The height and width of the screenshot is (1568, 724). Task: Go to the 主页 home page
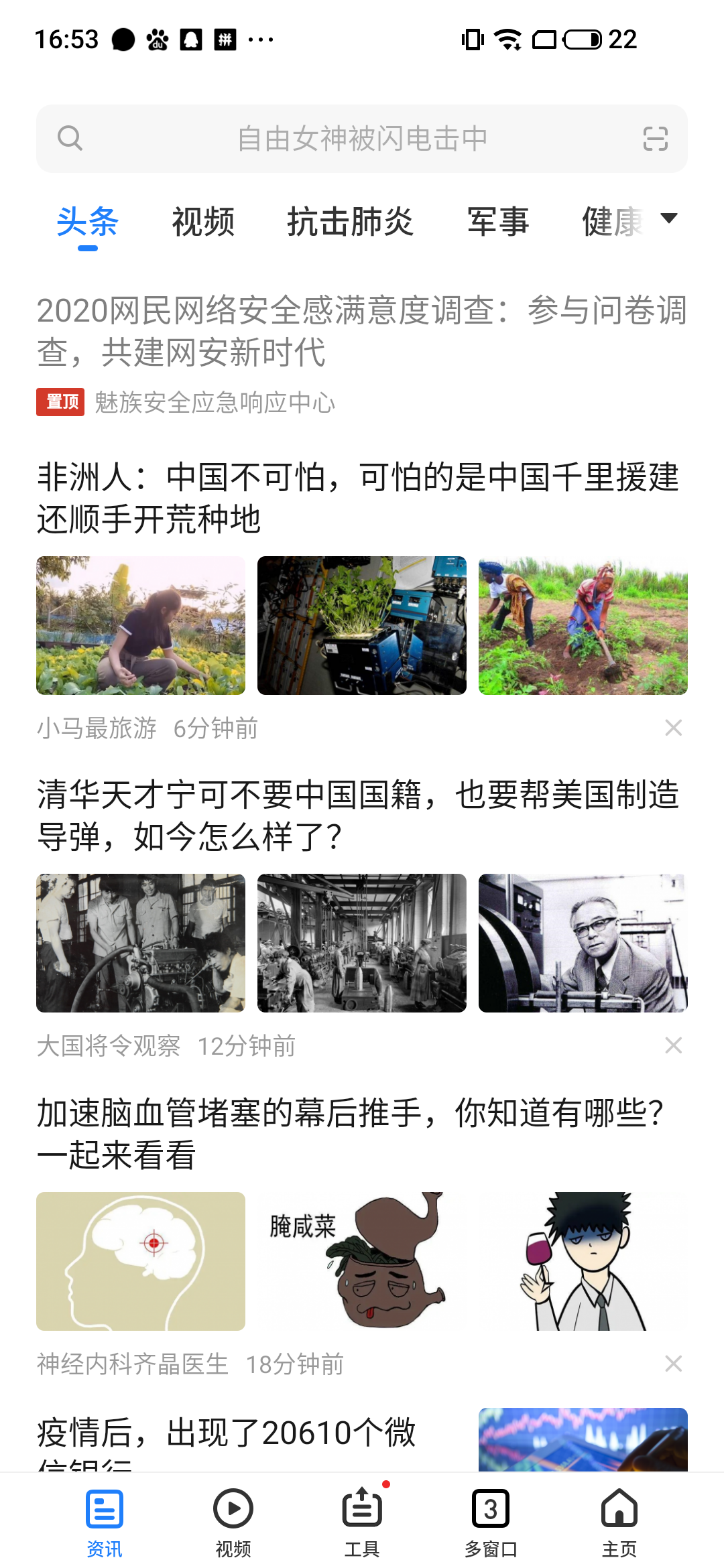[619, 1521]
